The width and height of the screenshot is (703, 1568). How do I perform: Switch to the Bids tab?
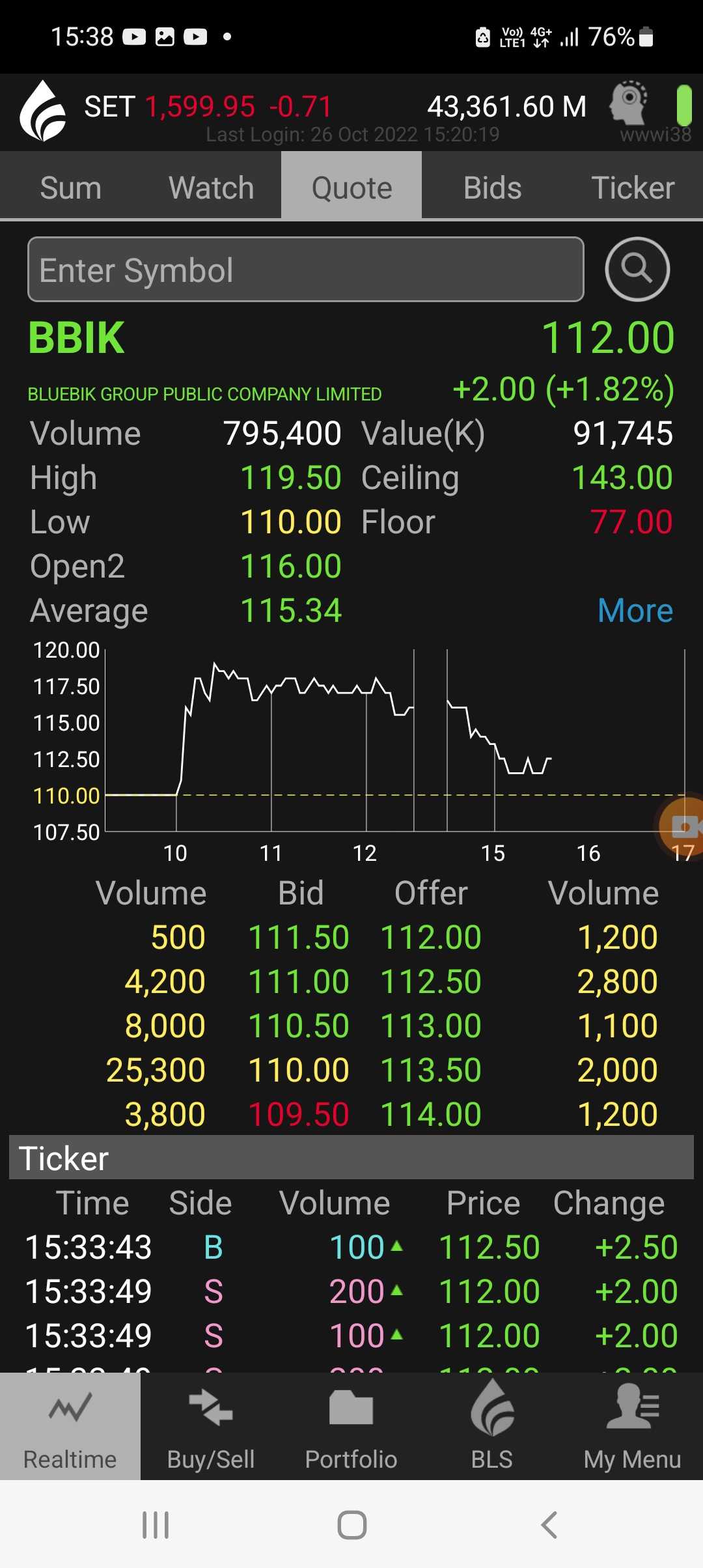492,188
